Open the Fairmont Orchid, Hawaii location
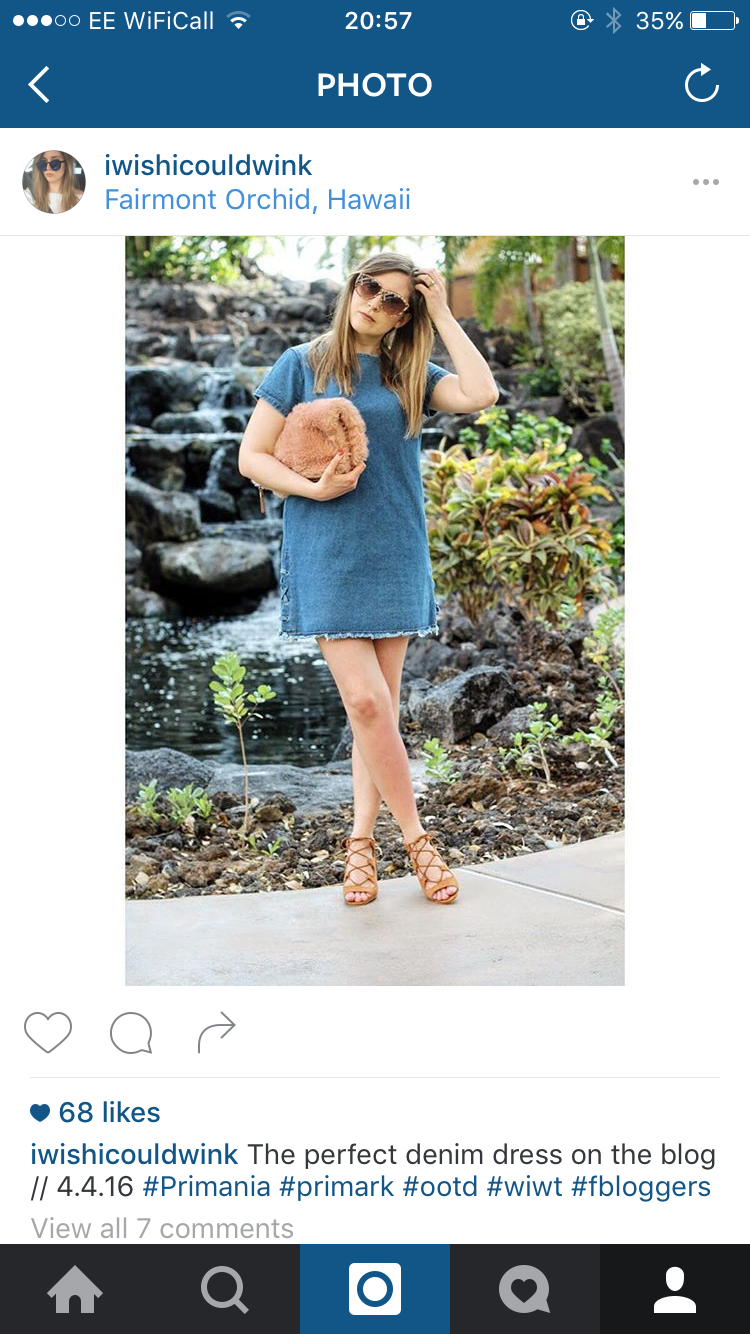 point(257,199)
